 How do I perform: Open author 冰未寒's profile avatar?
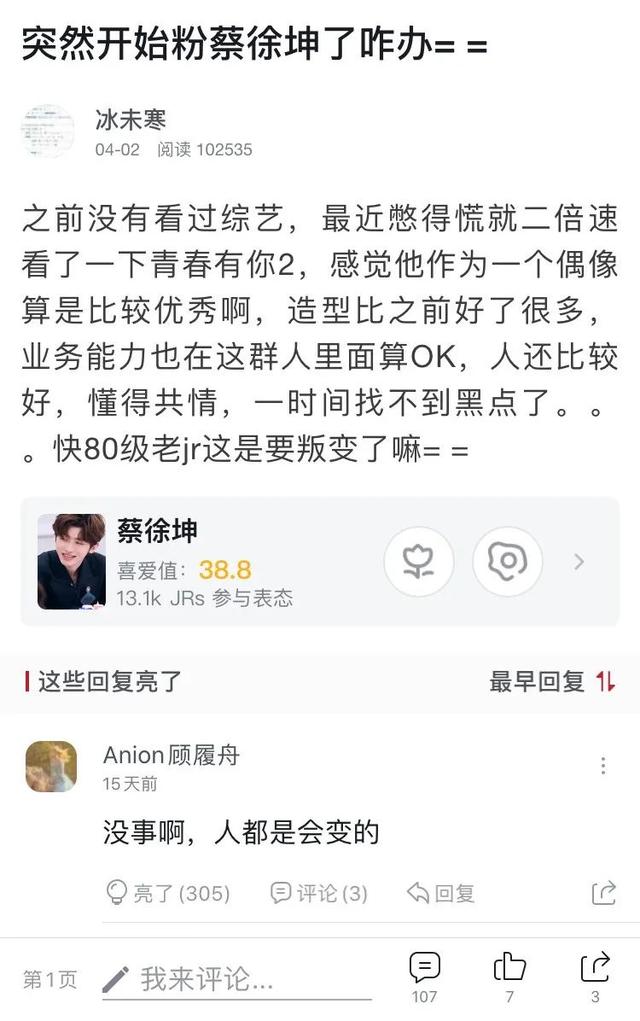(x=48, y=132)
